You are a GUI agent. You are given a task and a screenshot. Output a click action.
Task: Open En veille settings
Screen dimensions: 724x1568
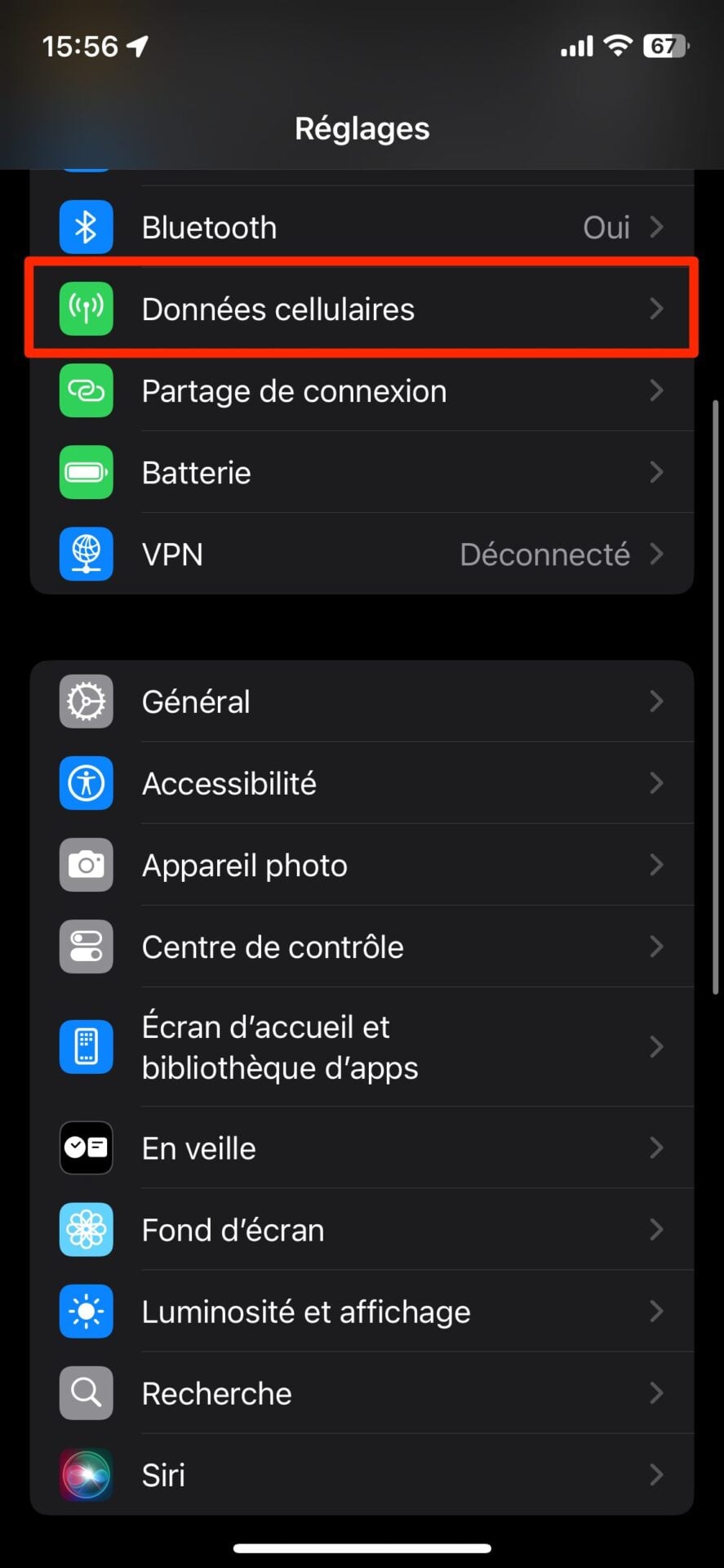point(362,1147)
